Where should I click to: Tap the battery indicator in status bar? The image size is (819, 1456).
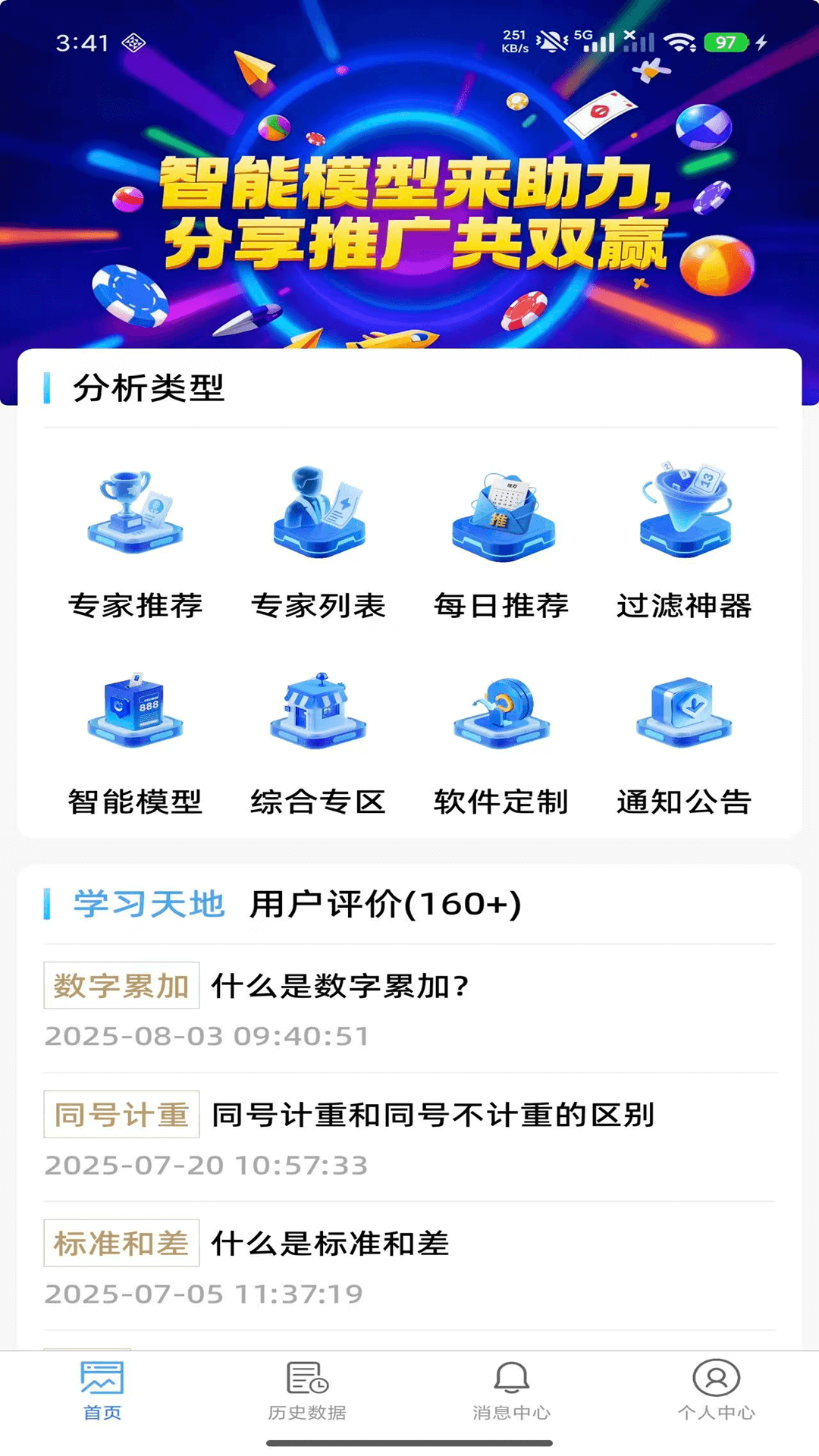point(721,43)
